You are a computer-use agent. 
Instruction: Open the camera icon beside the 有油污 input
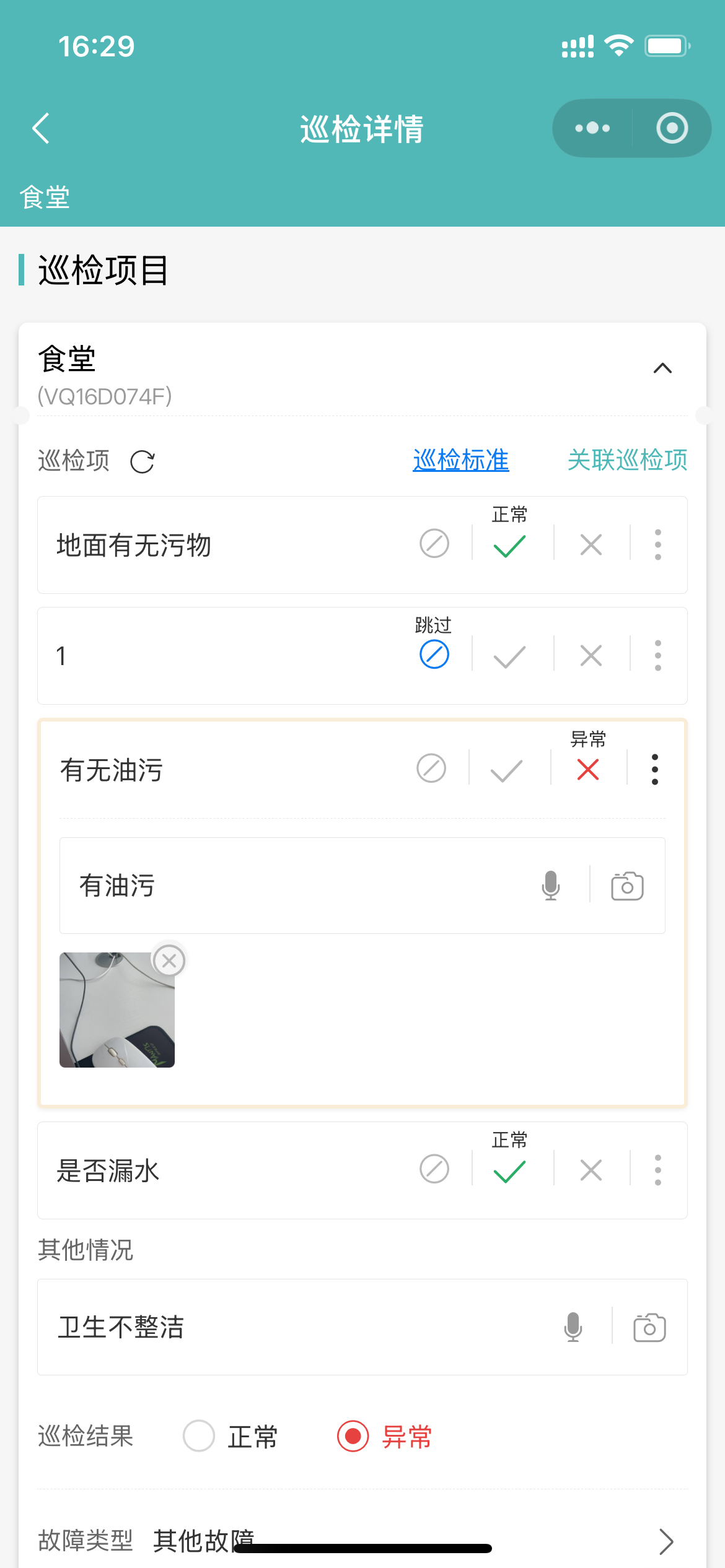pyautogui.click(x=626, y=885)
